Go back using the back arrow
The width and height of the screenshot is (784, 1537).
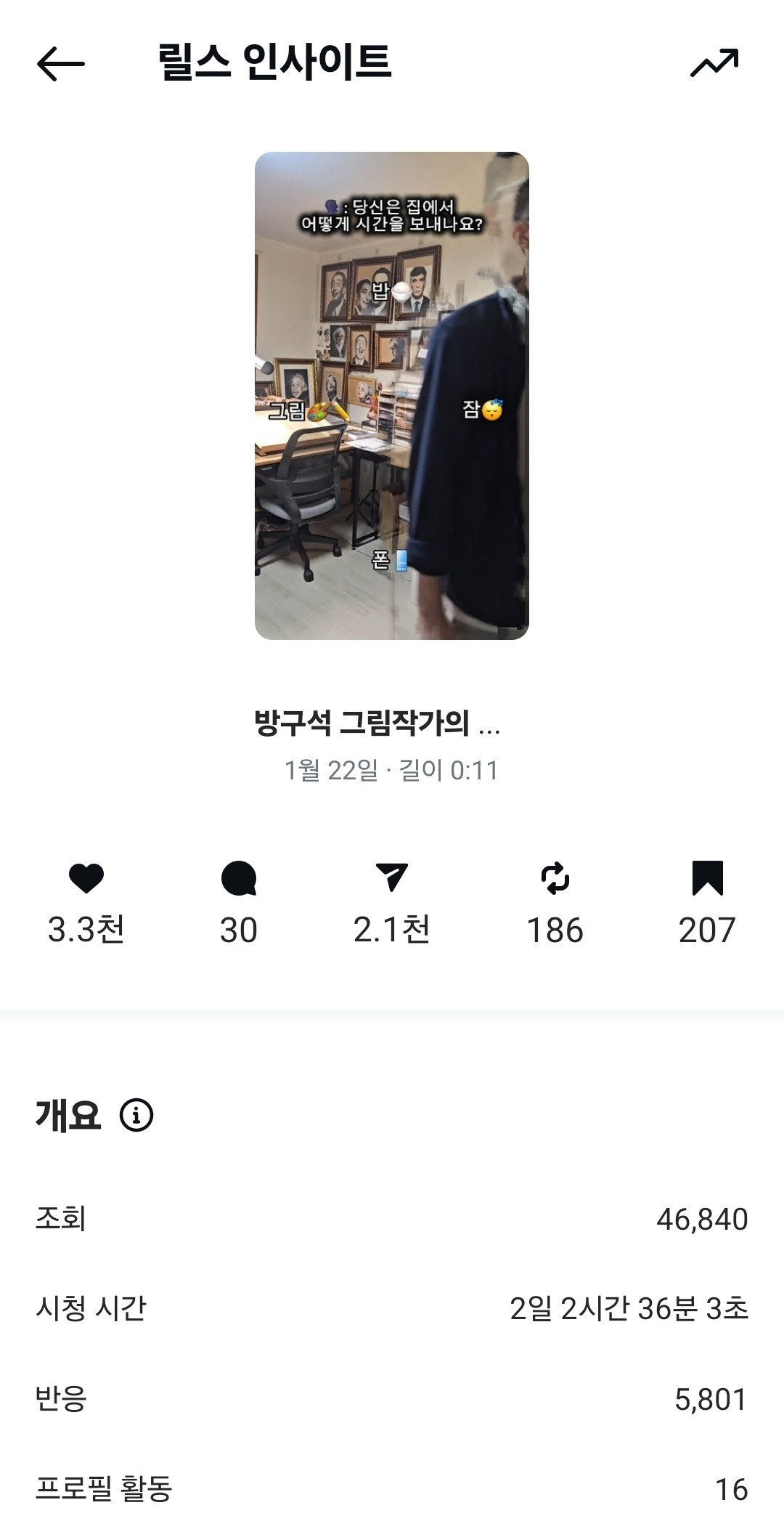[62, 62]
